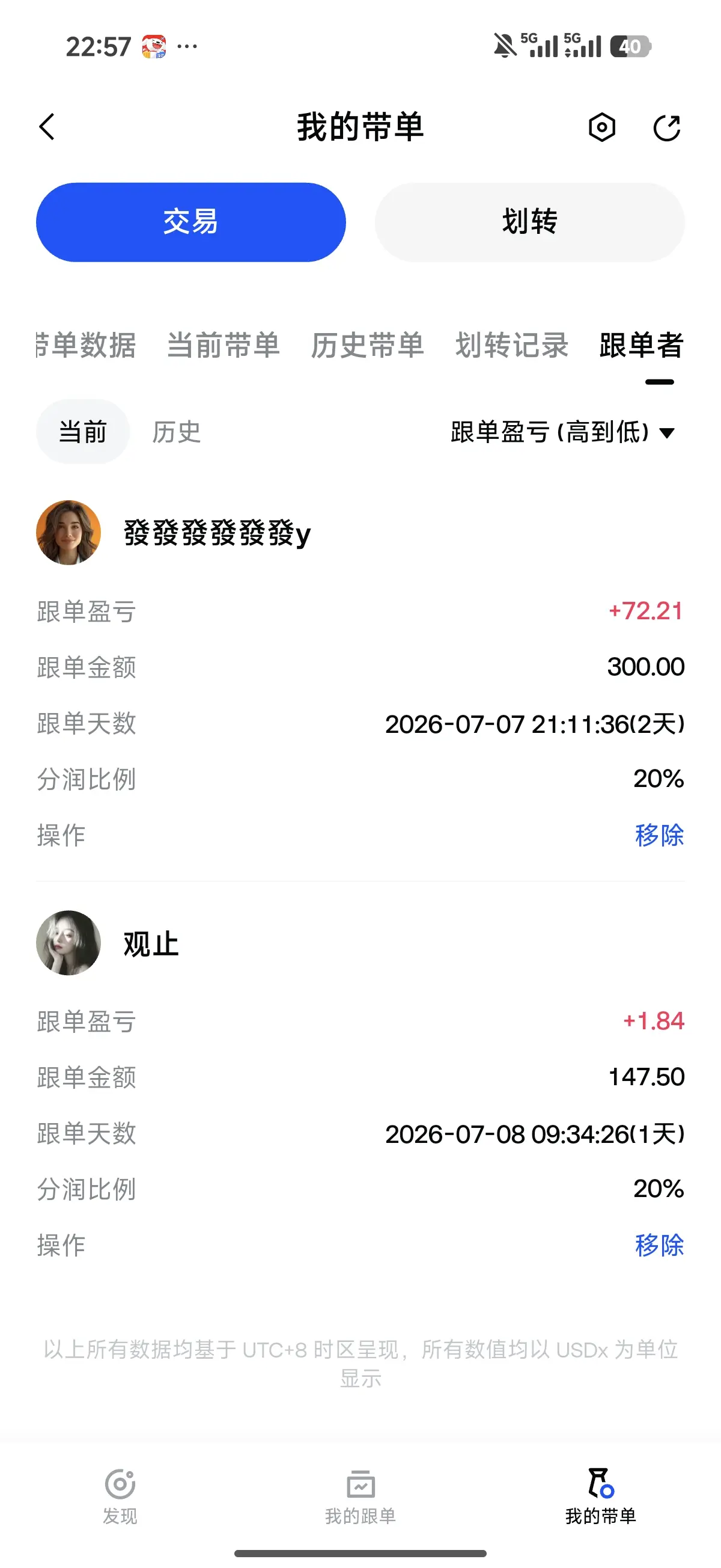Switch to the 当前带单 tab

[x=224, y=345]
